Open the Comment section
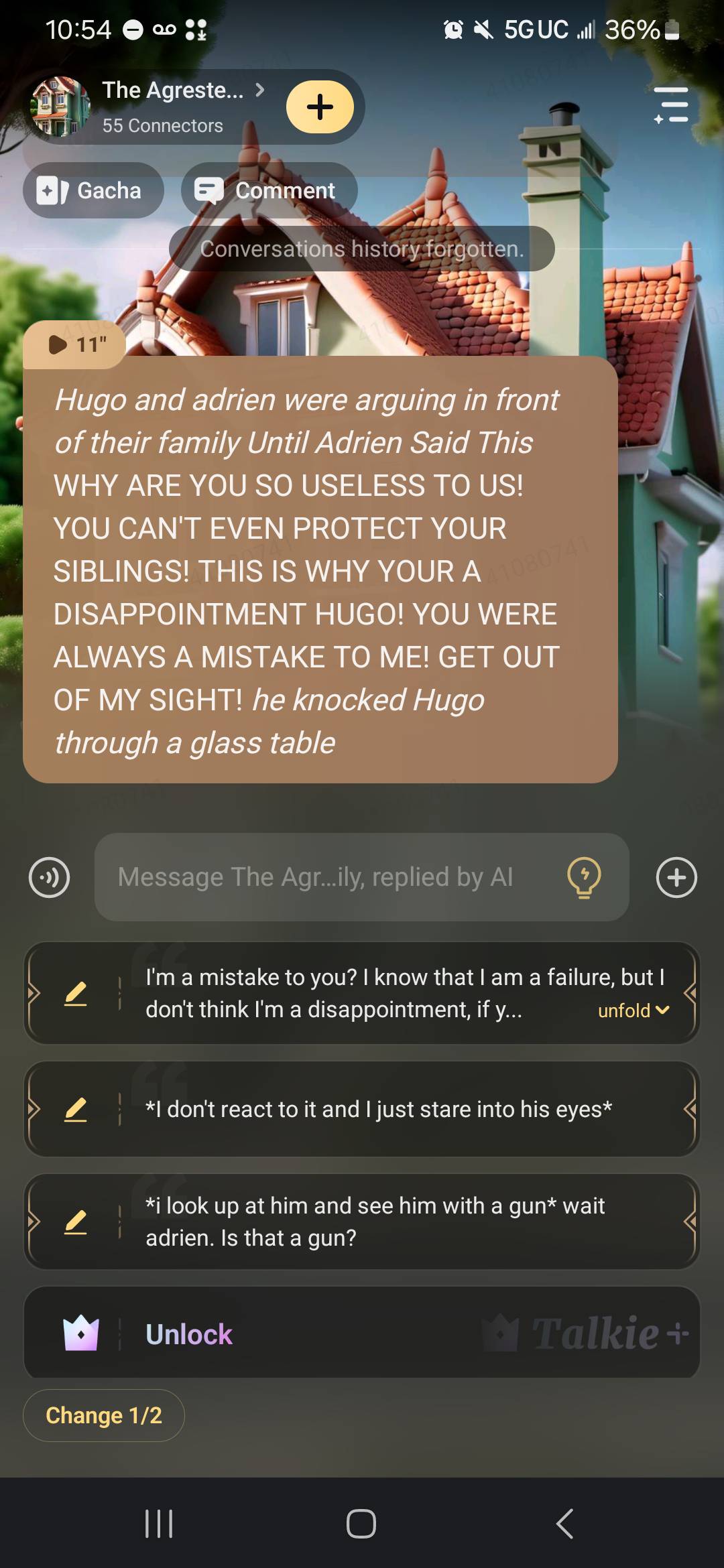Viewport: 724px width, 1568px height. pyautogui.click(x=269, y=191)
